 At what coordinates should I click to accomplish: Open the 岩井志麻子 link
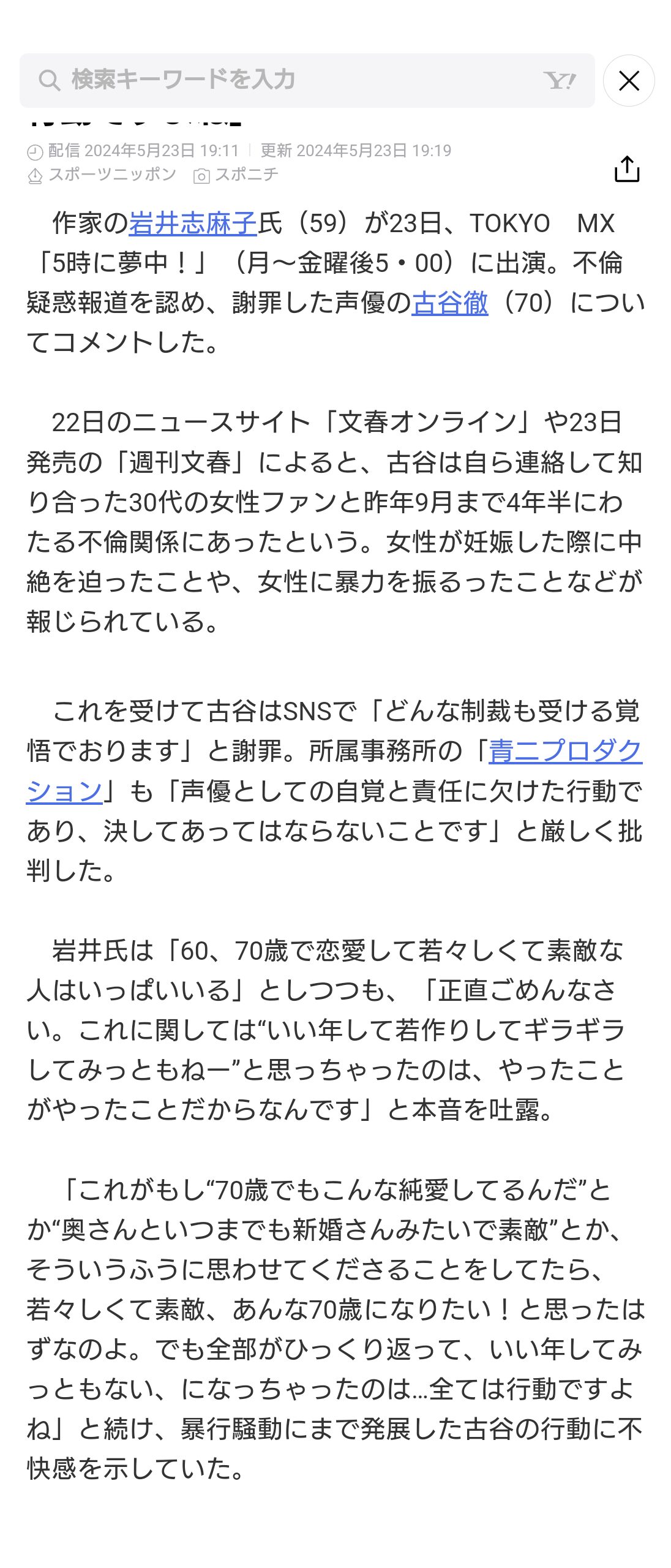click(193, 224)
